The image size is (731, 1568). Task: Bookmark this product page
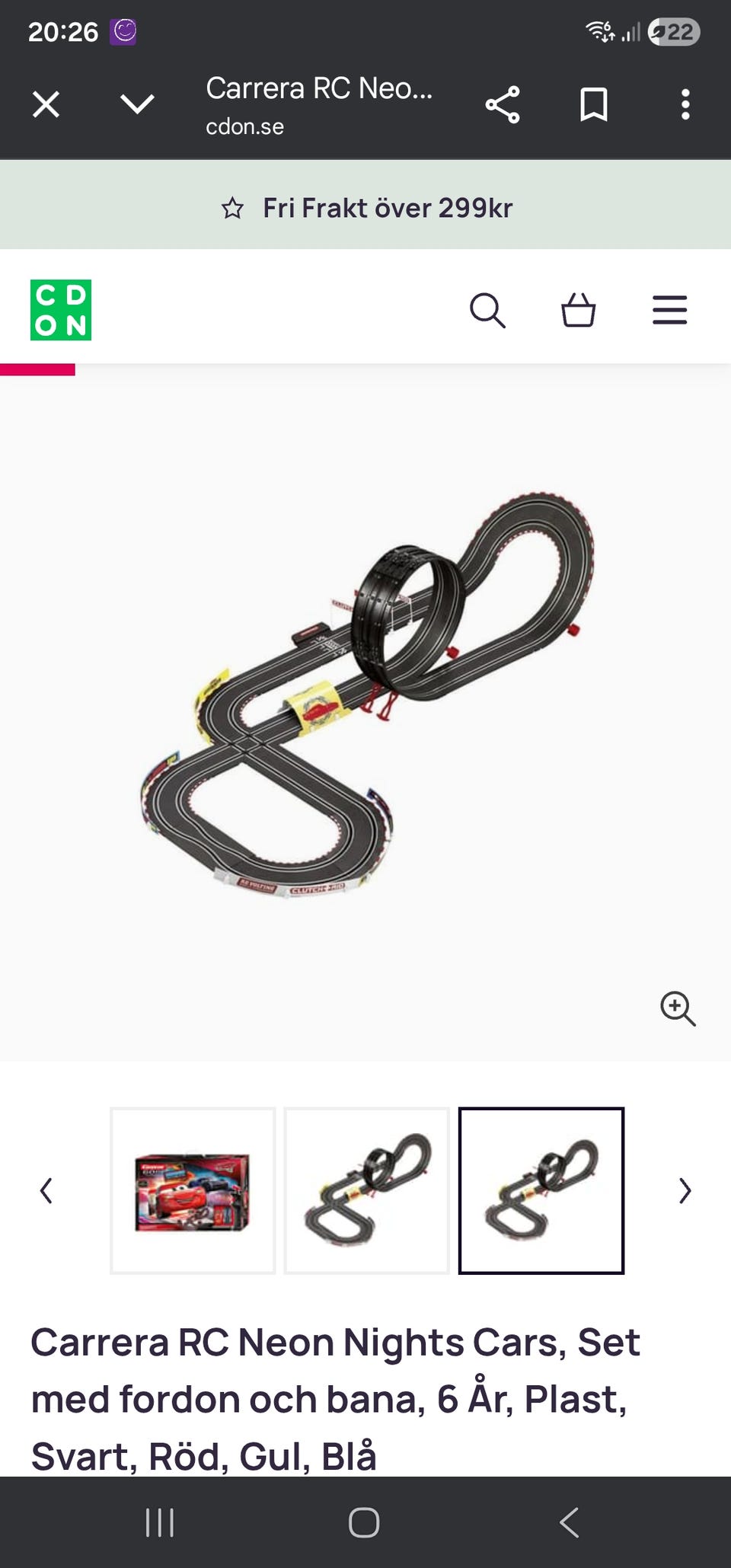(594, 104)
